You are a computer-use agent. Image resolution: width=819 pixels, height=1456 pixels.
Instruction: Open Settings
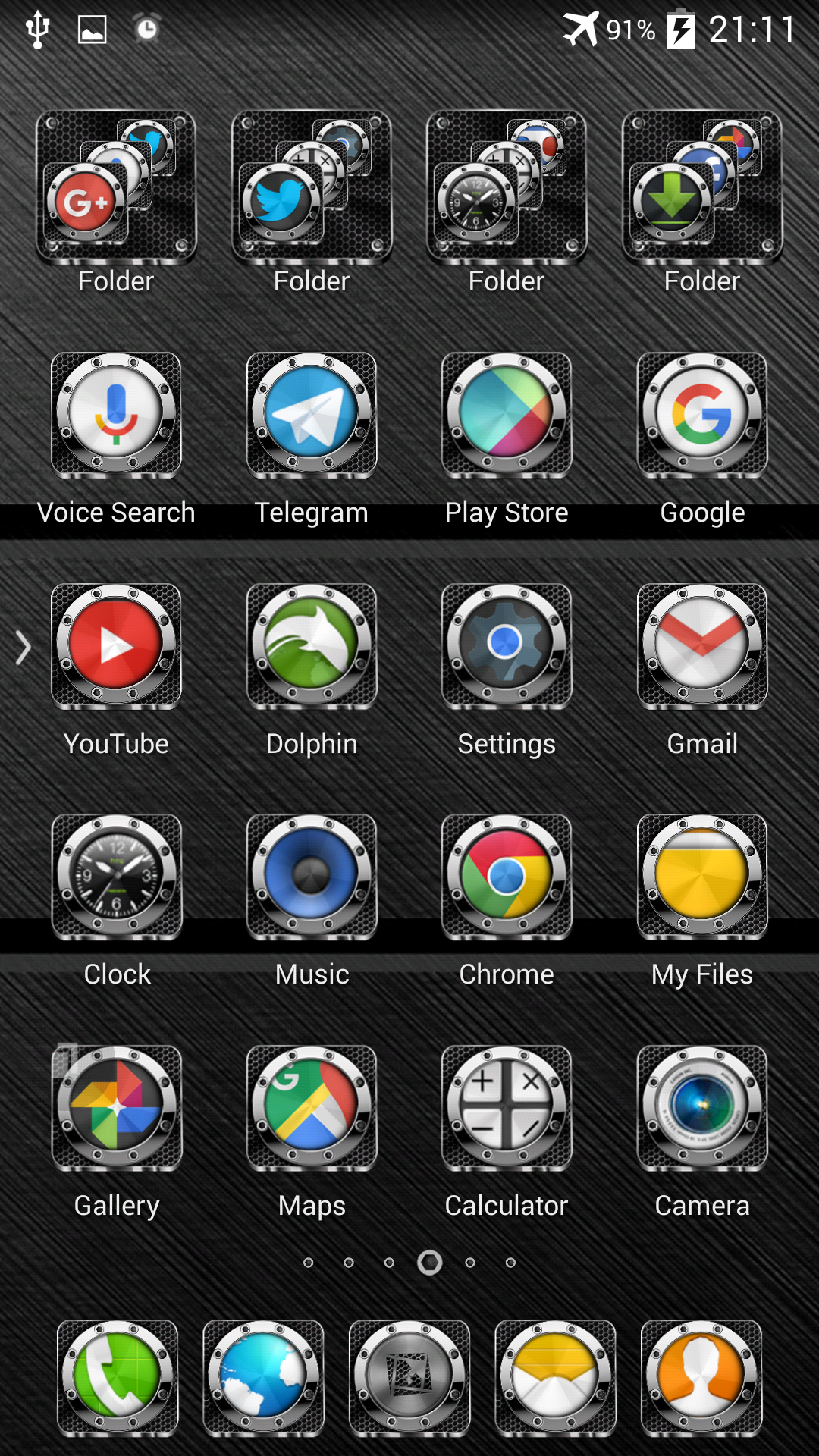pos(507,646)
